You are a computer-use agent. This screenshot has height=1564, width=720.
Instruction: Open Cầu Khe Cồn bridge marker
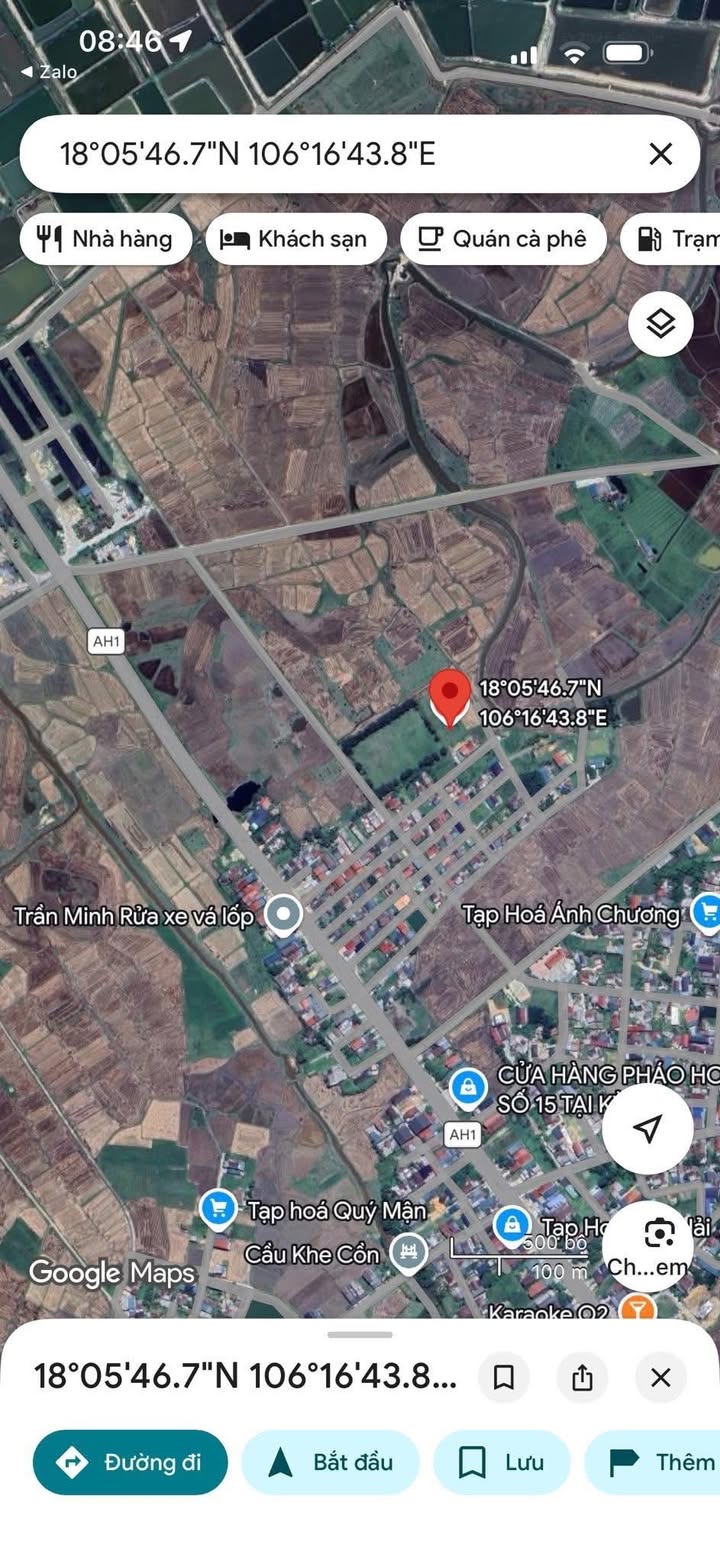click(408, 1252)
